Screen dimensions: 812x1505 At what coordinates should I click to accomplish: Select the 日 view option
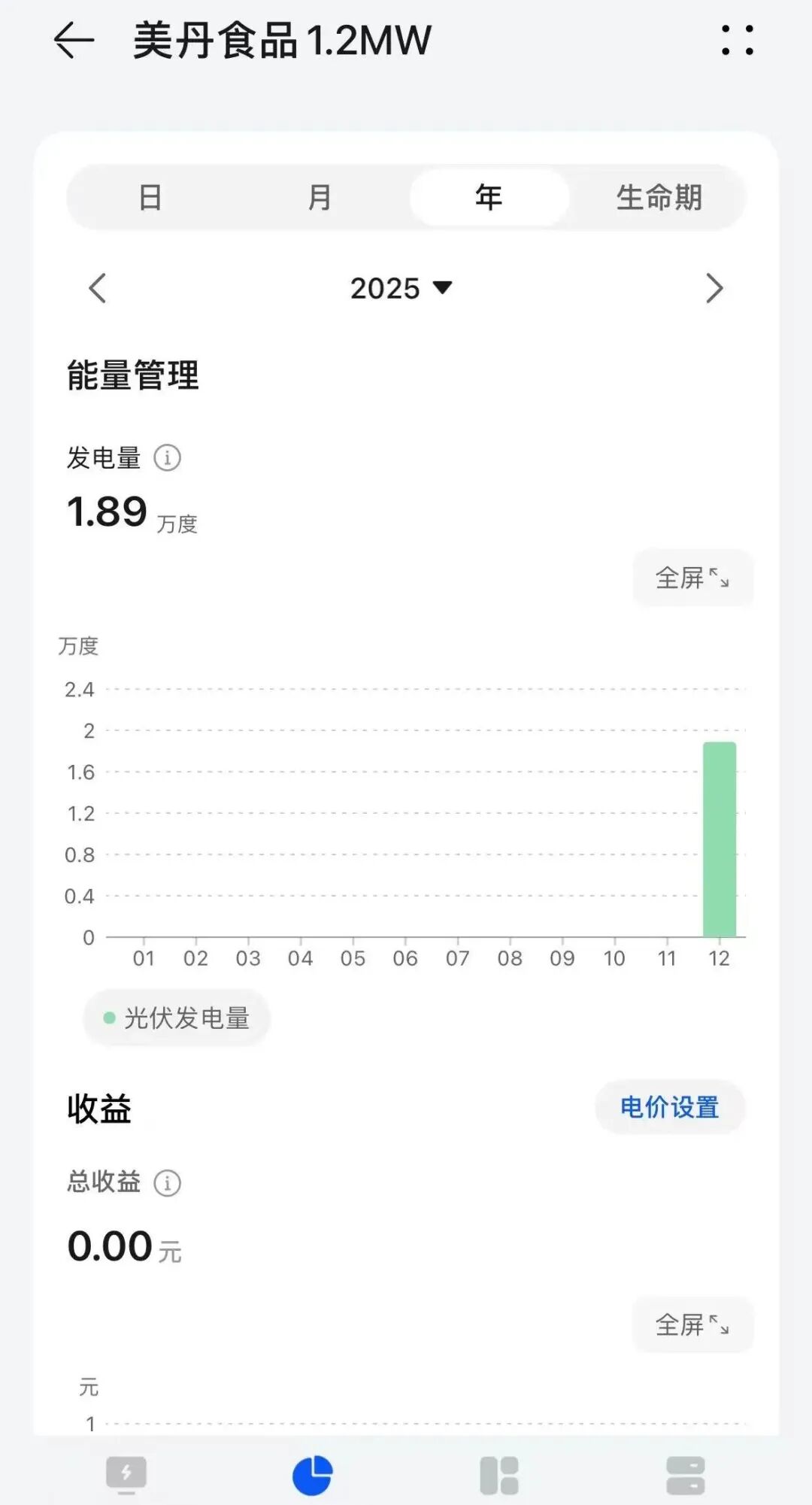pyautogui.click(x=150, y=197)
